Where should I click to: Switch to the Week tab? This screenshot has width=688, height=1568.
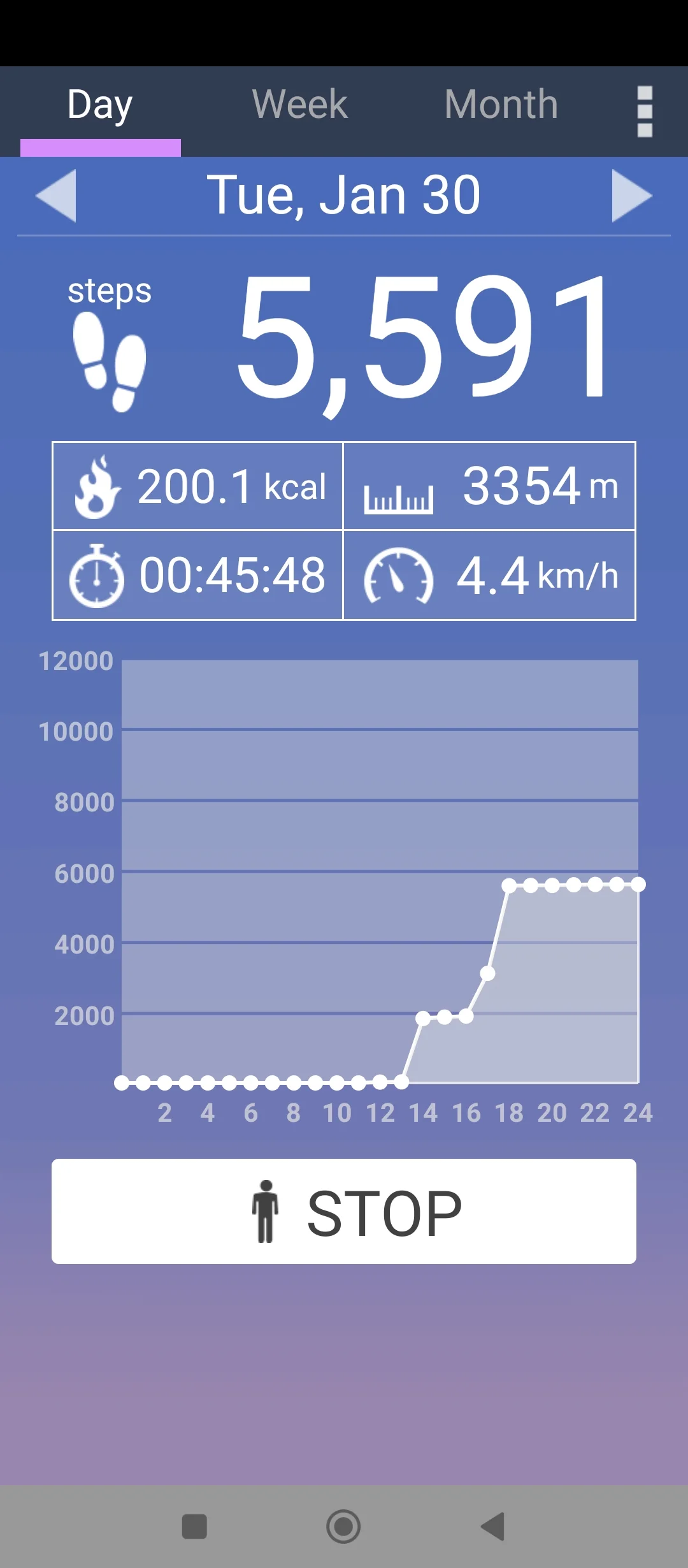pos(299,105)
